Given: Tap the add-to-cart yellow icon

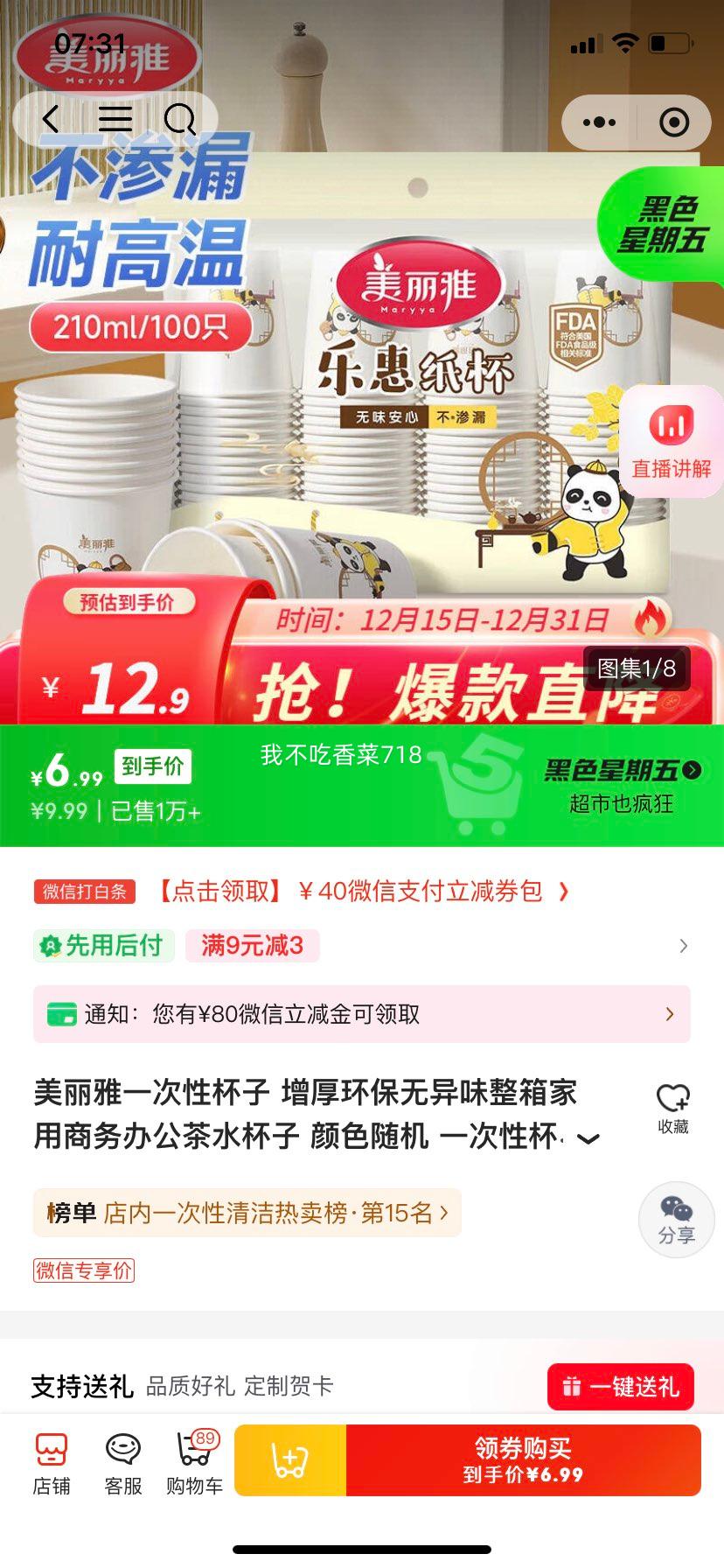Looking at the screenshot, I should coord(291,1459).
